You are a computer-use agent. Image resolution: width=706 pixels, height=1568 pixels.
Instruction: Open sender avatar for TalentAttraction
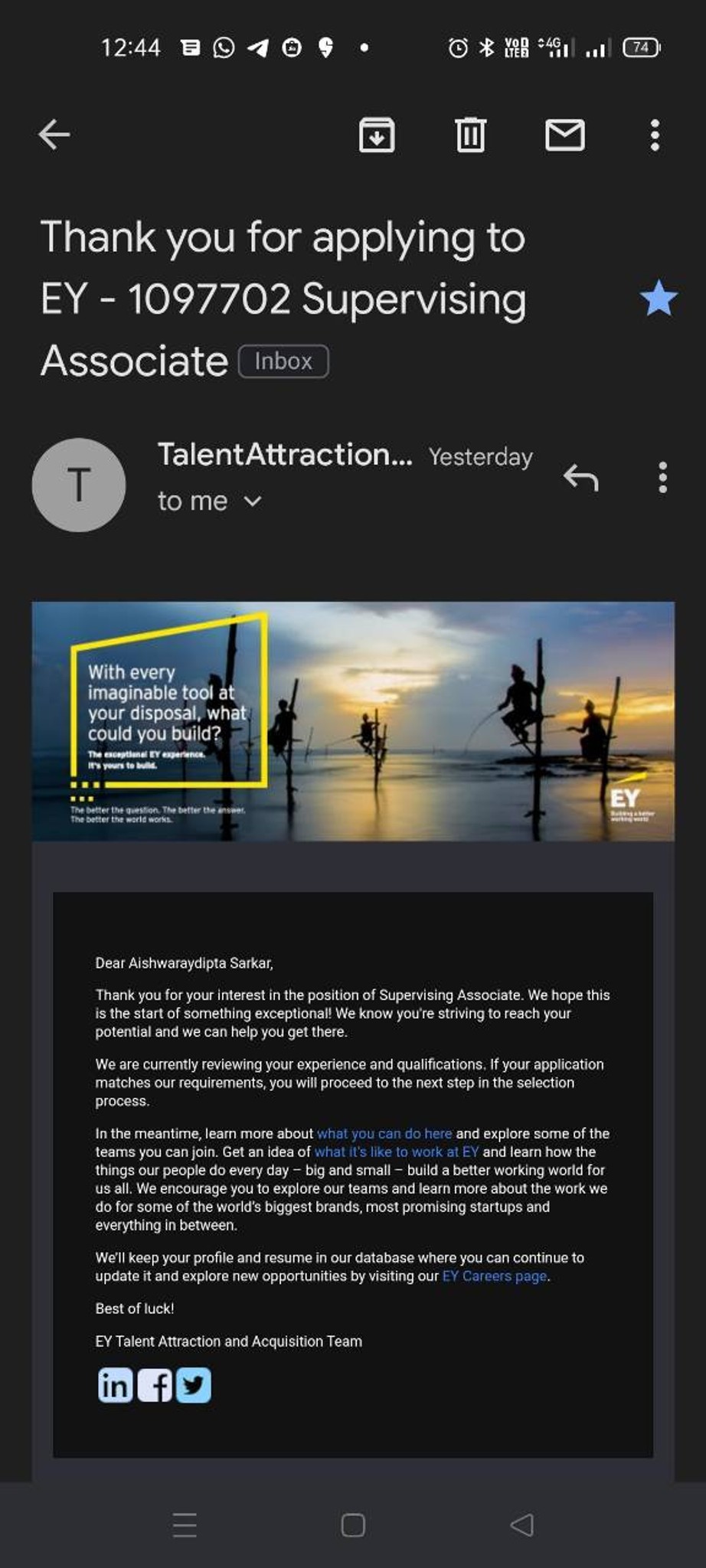pos(79,485)
